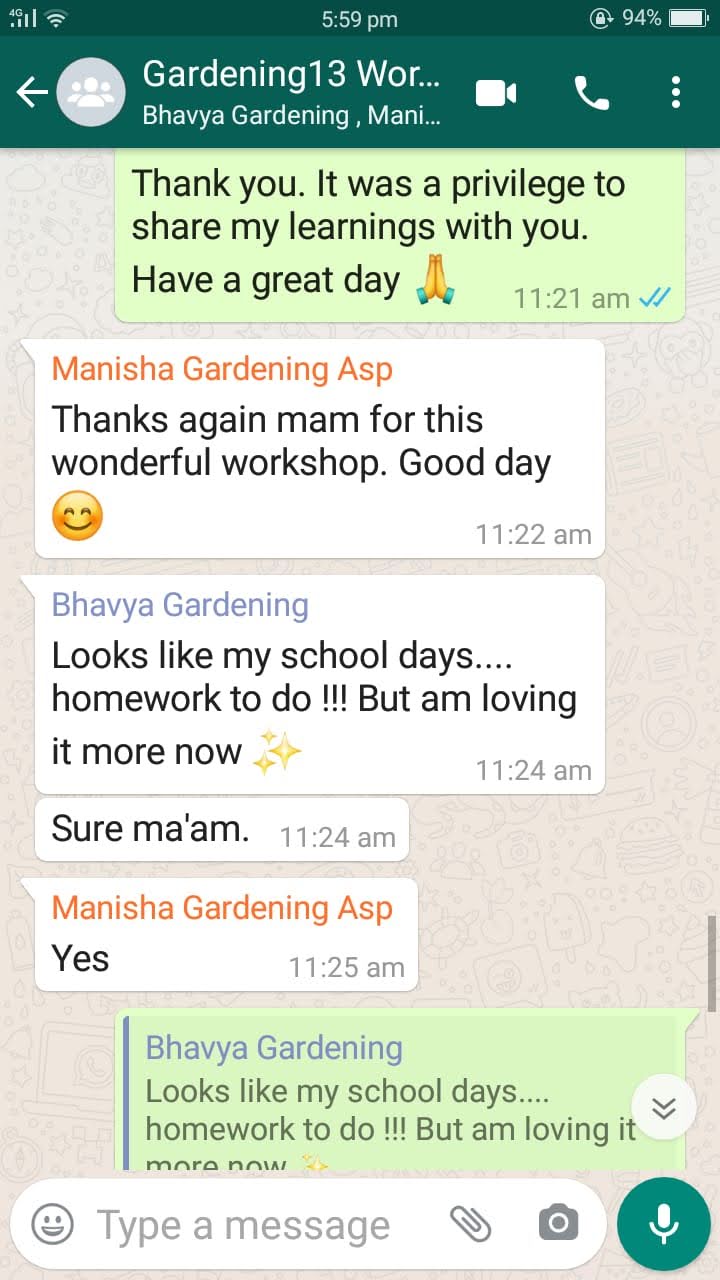This screenshot has height=1280, width=720.
Task: Start a group video call
Action: (x=495, y=93)
